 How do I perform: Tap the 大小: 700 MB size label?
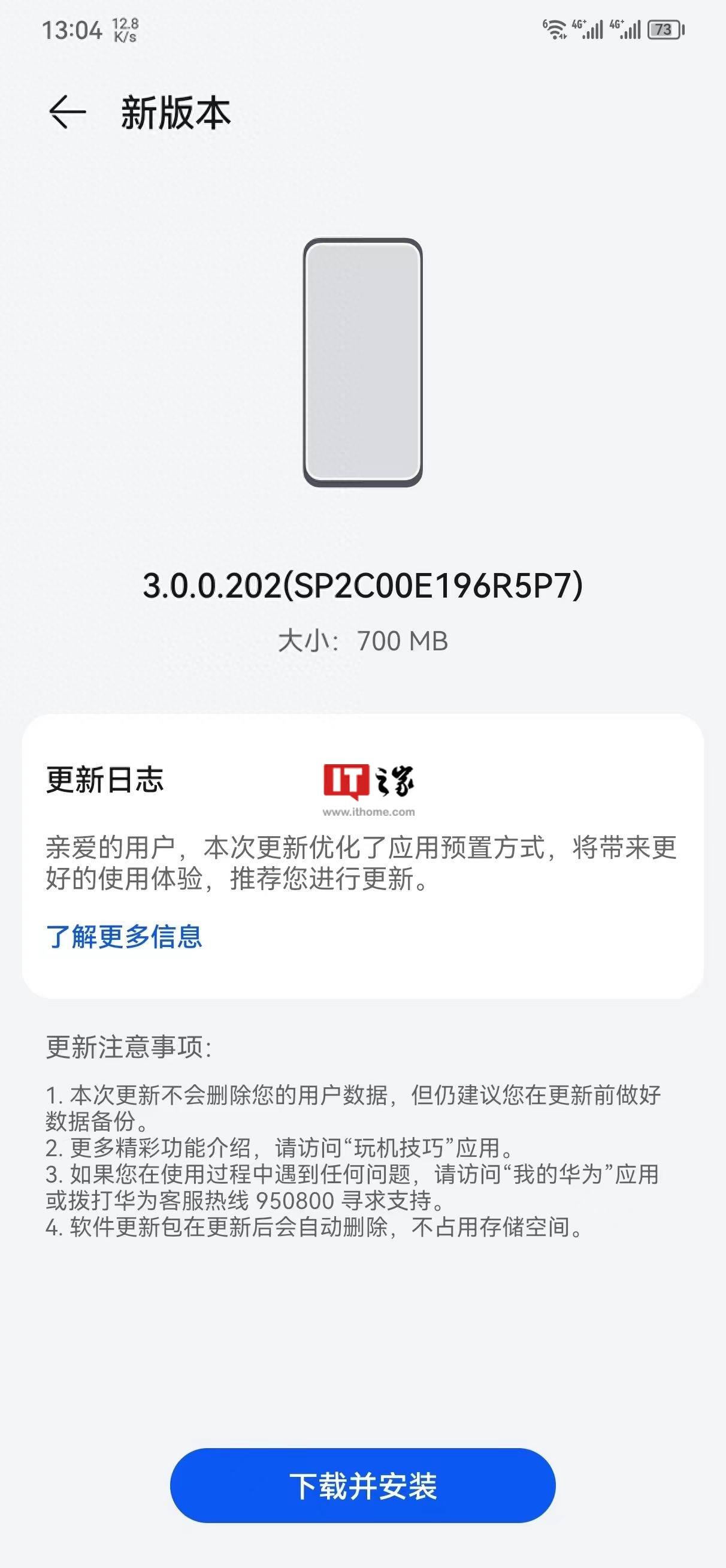click(x=362, y=641)
